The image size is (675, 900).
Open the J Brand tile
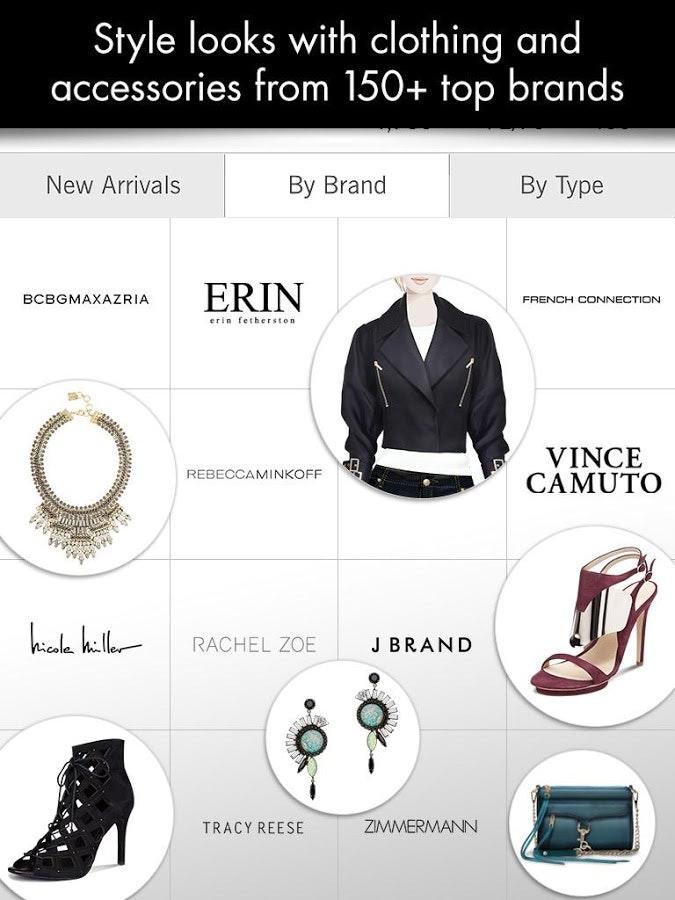point(421,645)
